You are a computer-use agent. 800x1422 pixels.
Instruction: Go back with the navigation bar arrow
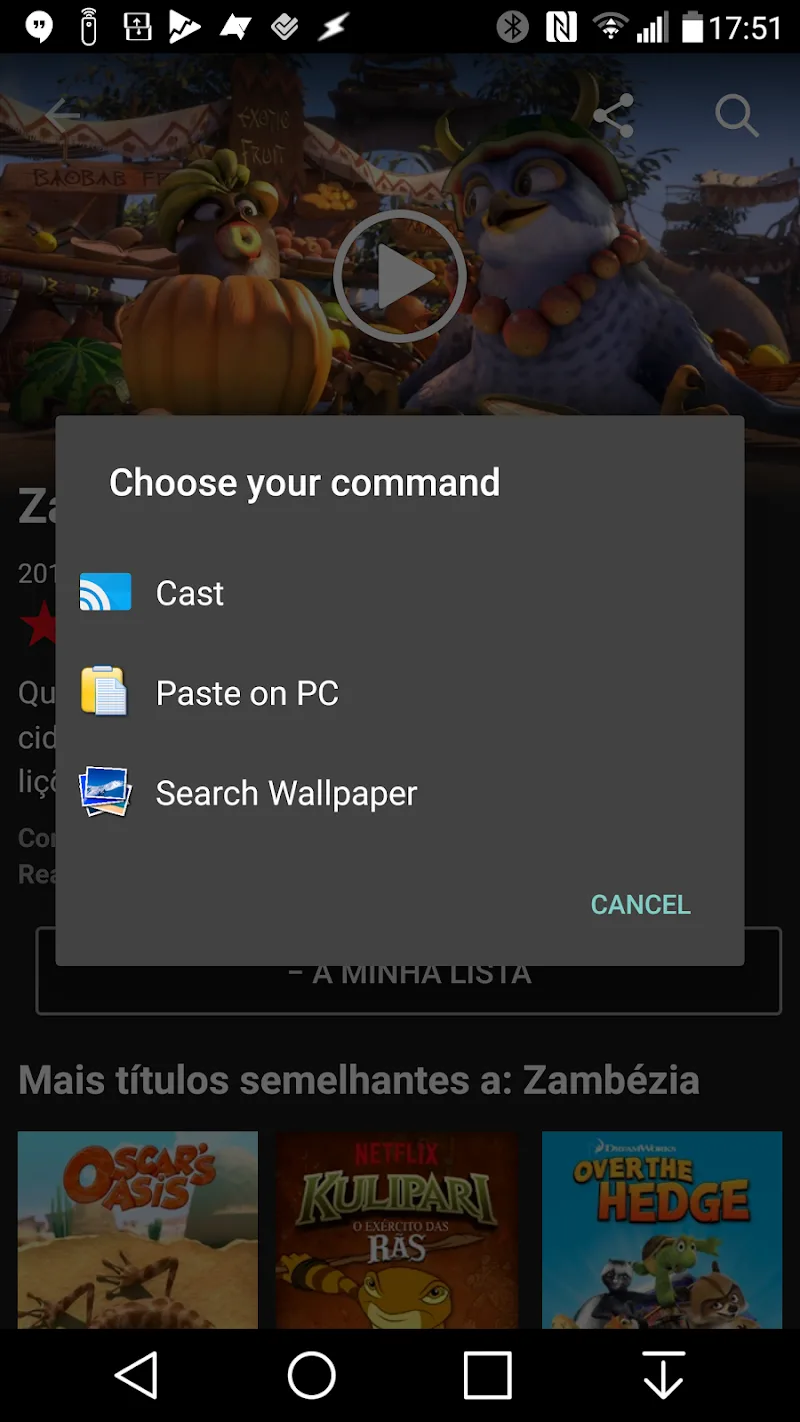coord(137,1375)
